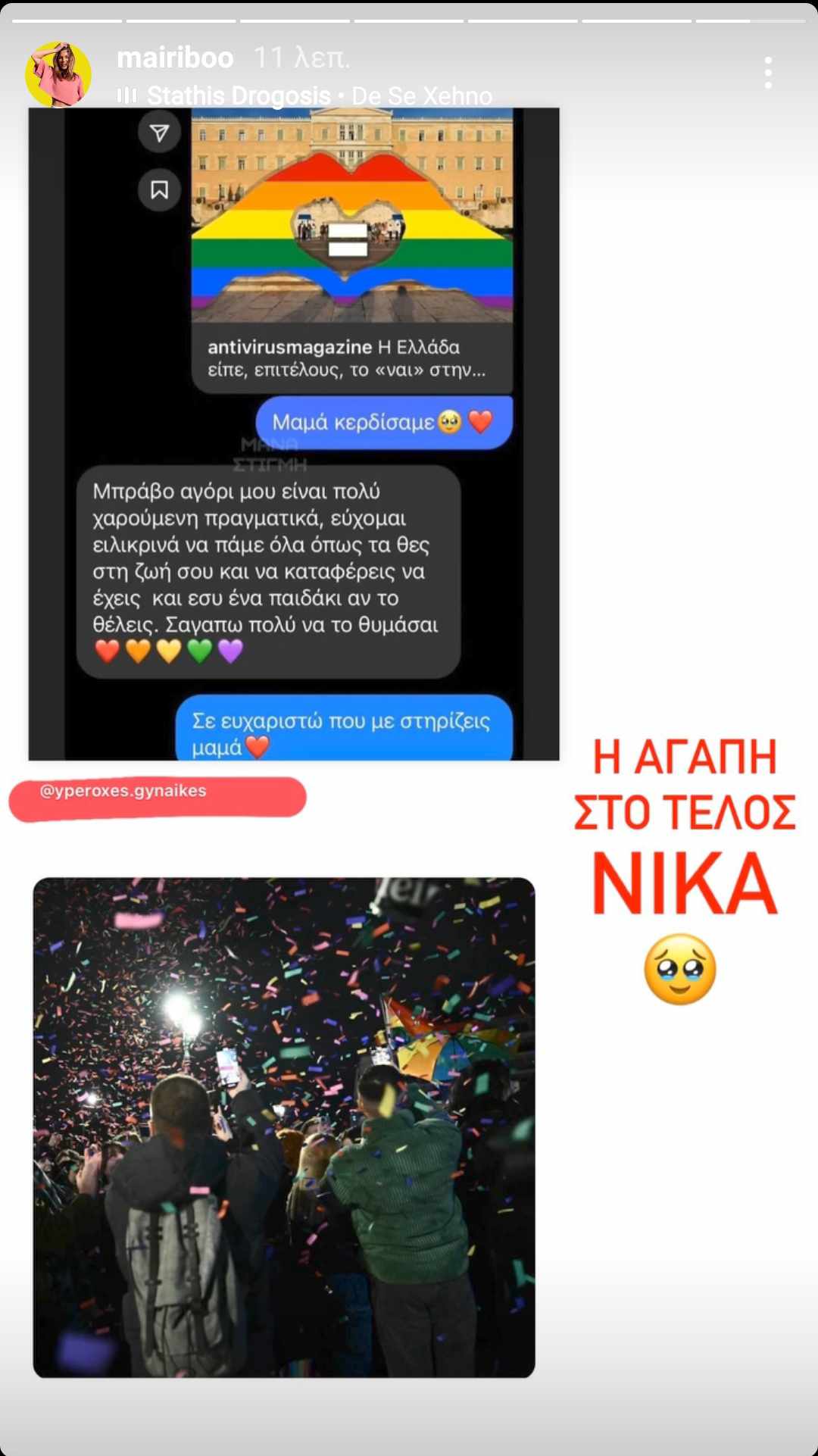Open the mairiboo username link
The width and height of the screenshot is (818, 1456).
(175, 58)
